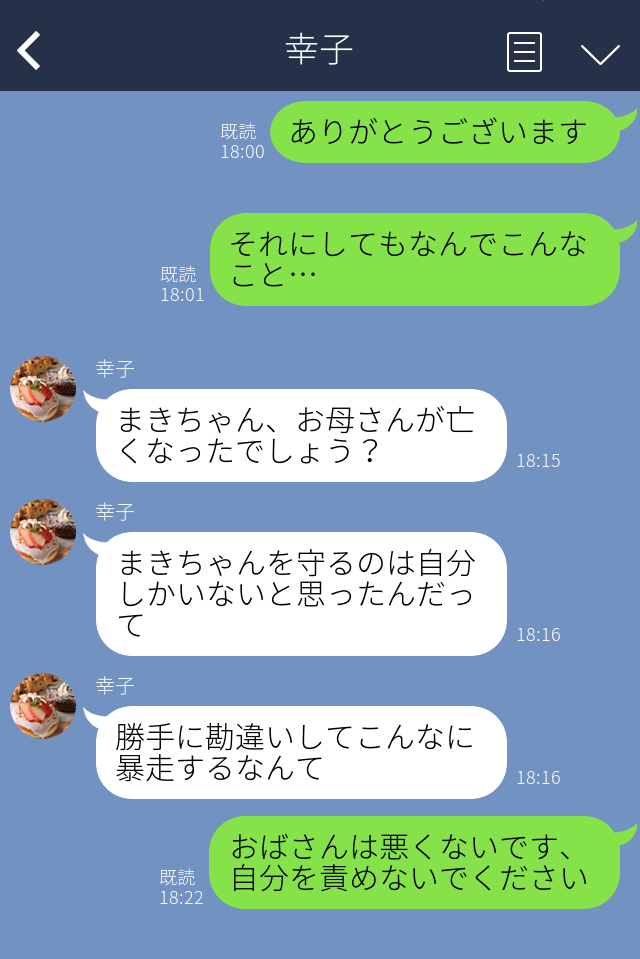Viewport: 640px width, 959px height.
Task: Open the notes icon in the header
Action: click(524, 52)
